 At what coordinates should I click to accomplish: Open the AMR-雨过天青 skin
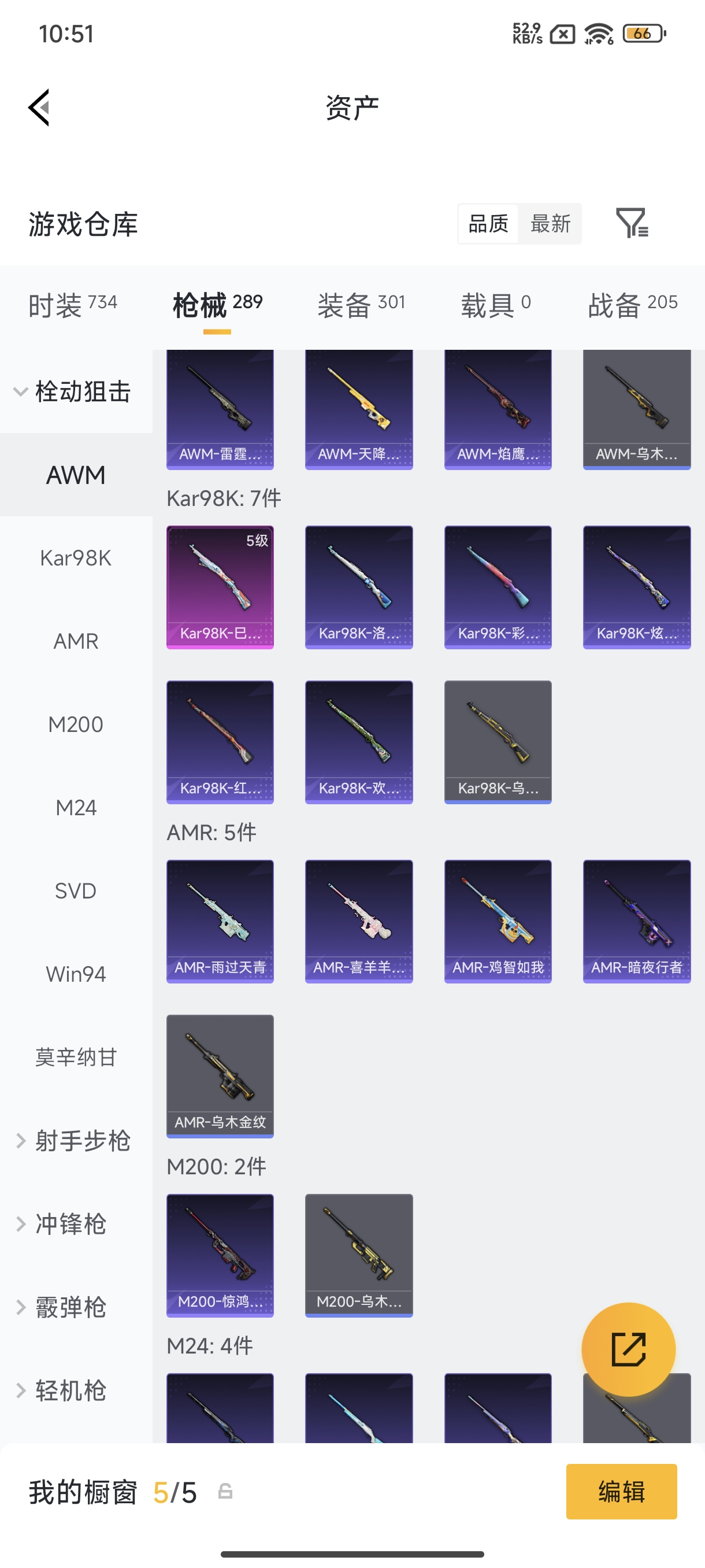(x=220, y=920)
